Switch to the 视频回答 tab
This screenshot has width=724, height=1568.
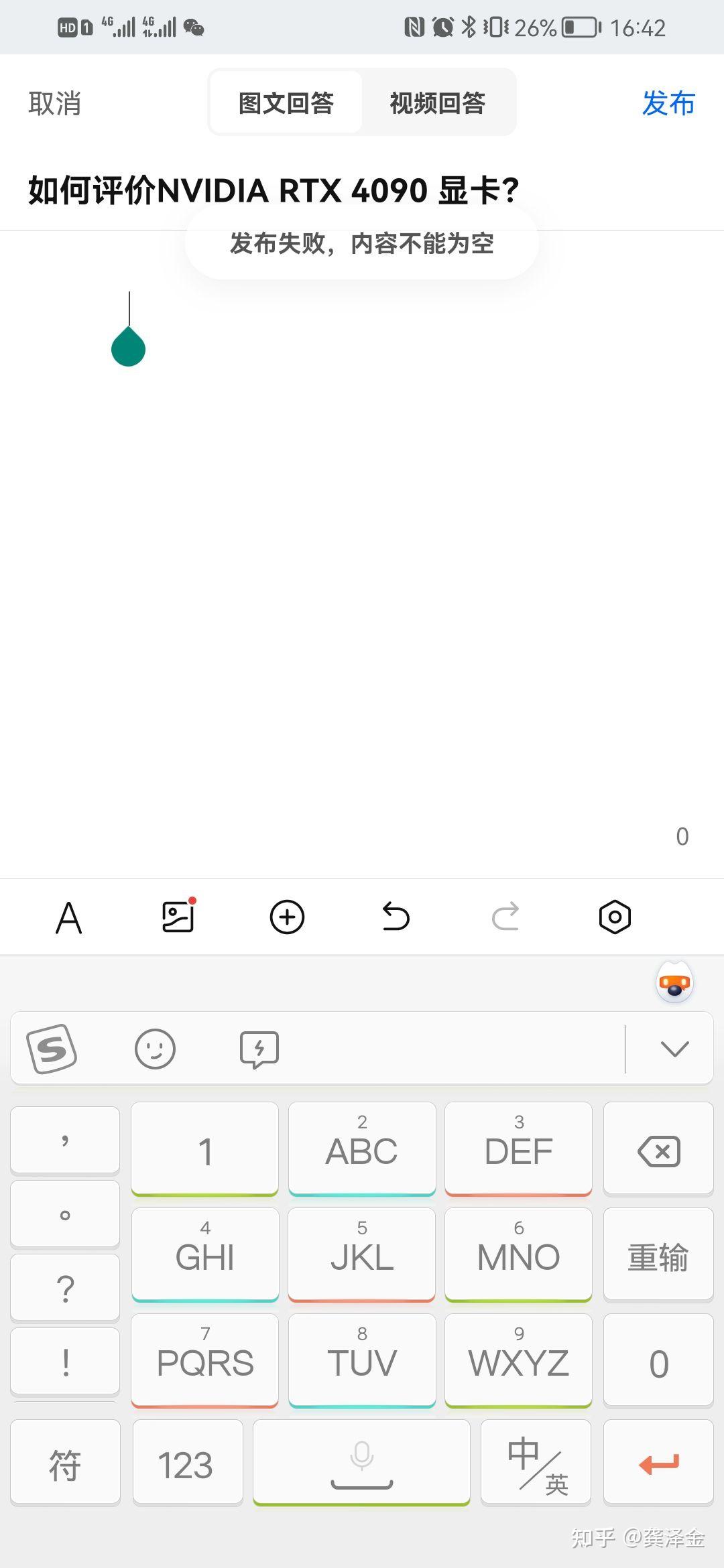tap(438, 103)
